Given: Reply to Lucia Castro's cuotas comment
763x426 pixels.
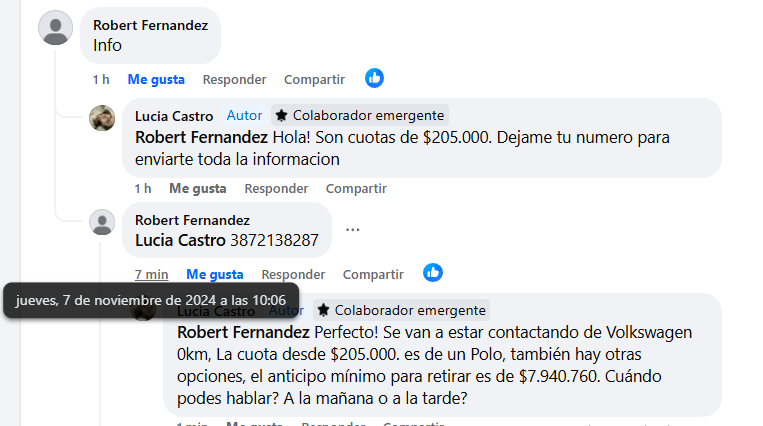Looking at the screenshot, I should click(276, 188).
